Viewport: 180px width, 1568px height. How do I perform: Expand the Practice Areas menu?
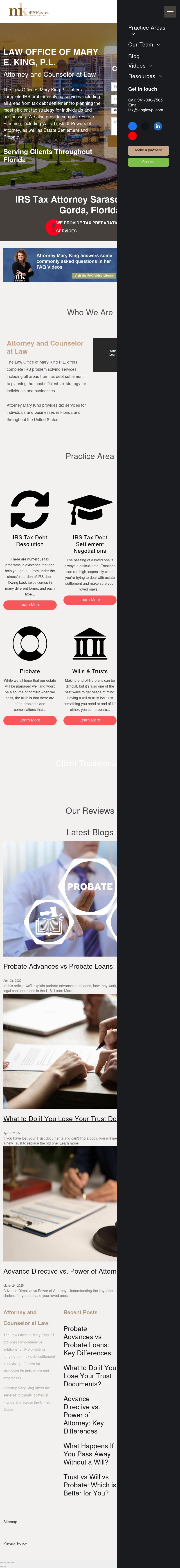tap(133, 34)
